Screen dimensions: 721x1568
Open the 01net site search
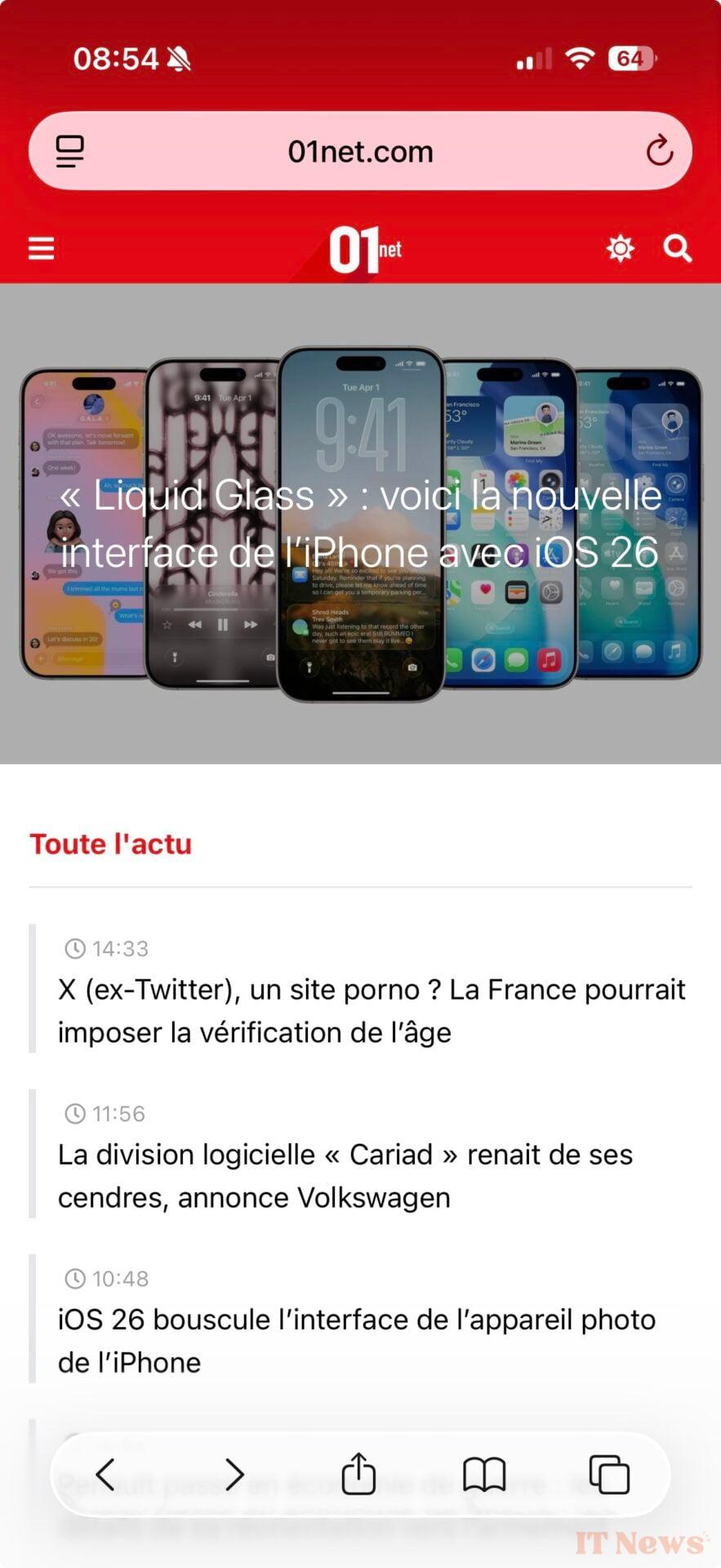click(x=678, y=247)
